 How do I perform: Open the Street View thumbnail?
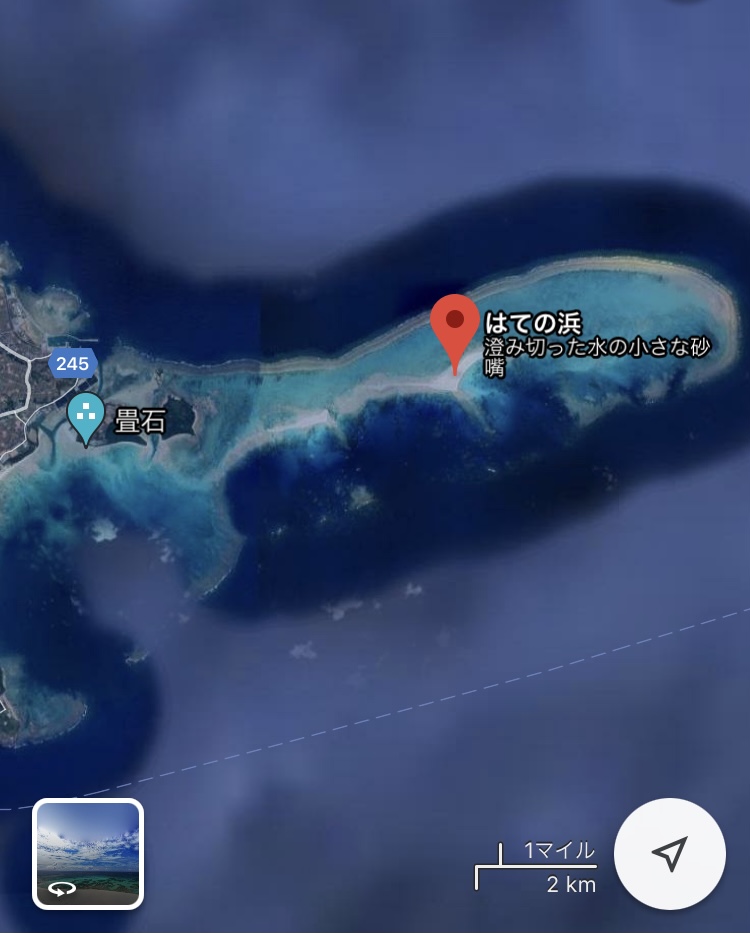[x=88, y=853]
